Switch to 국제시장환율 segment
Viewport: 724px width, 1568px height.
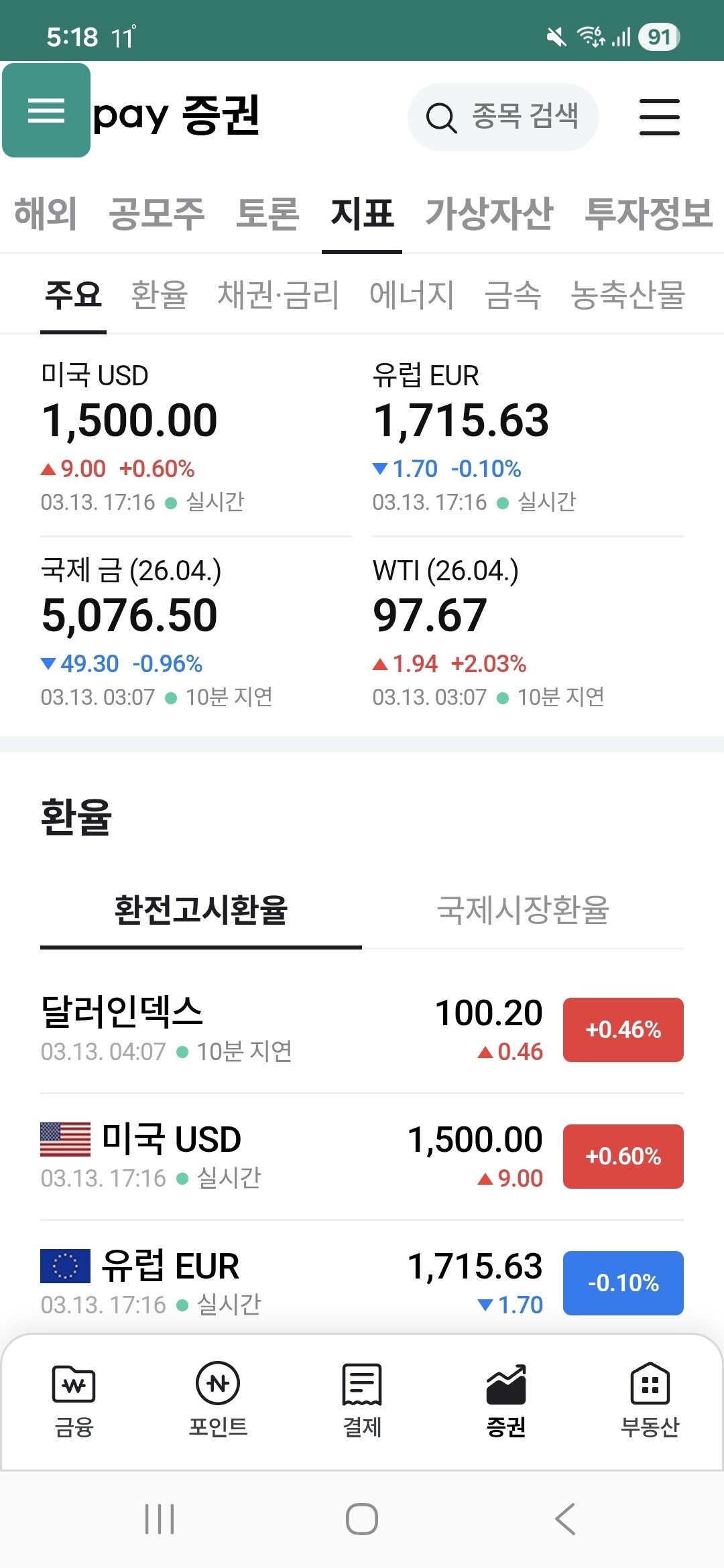(x=523, y=910)
